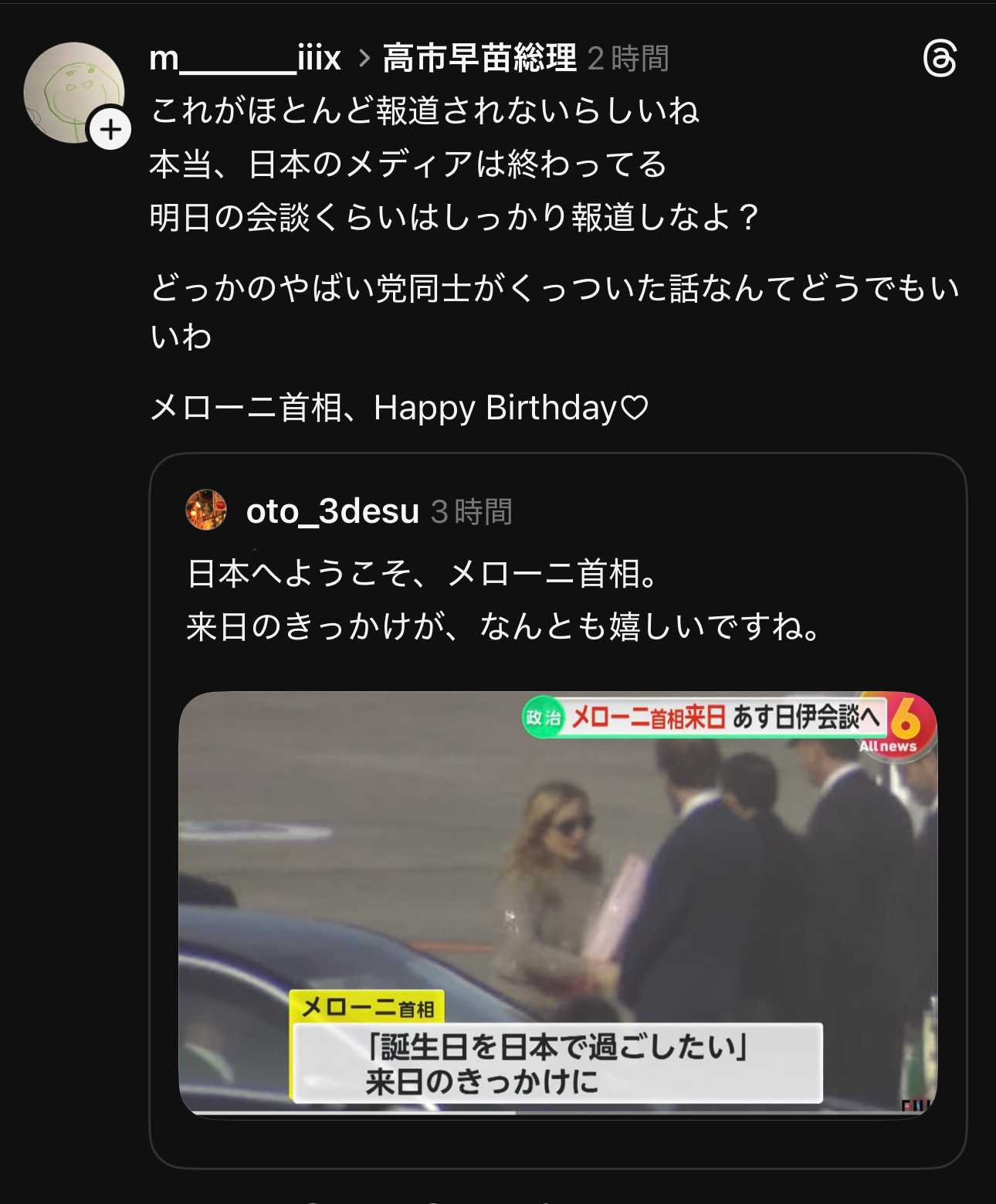This screenshot has height=1204, width=996.
Task: Open the 高市早苗総理 topic tag
Action: pos(479,58)
